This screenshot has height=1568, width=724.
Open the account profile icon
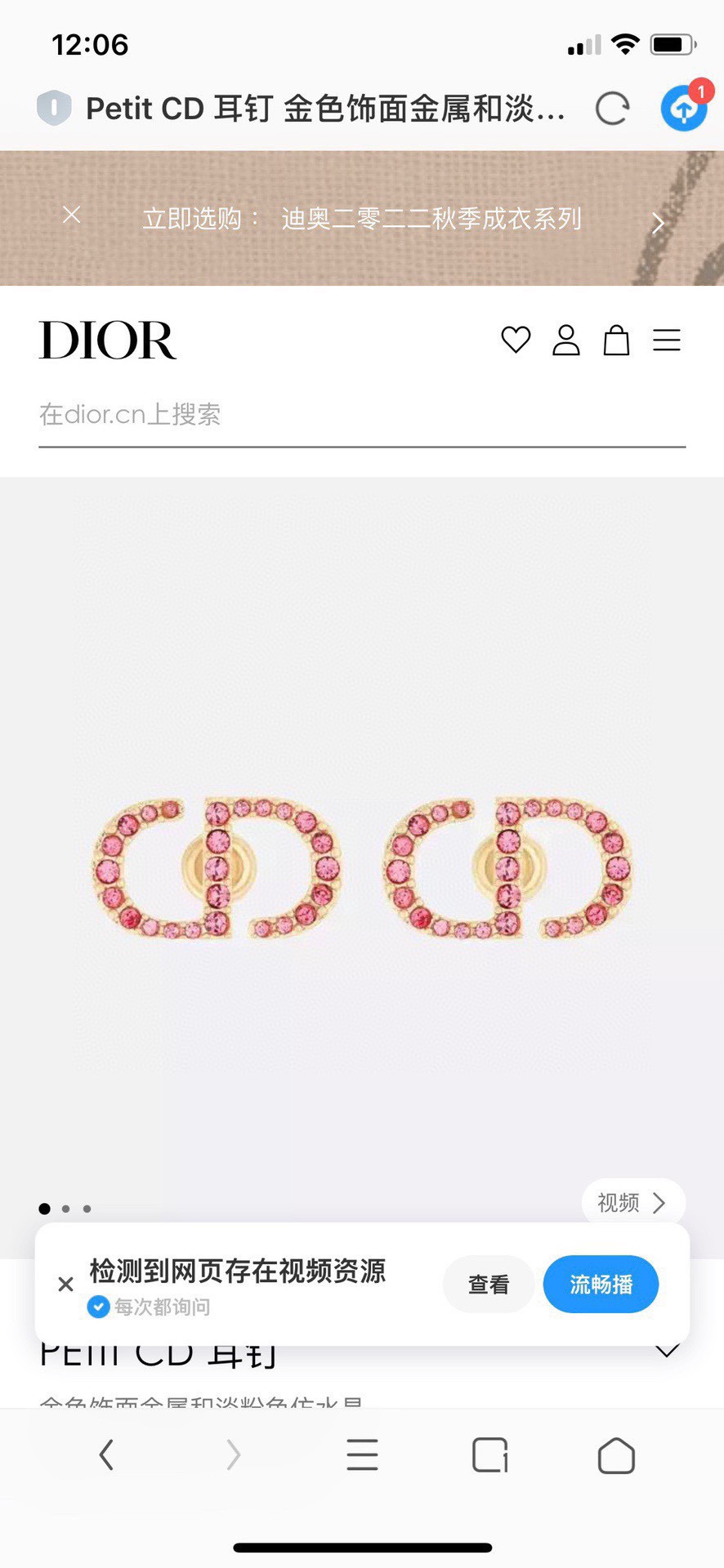point(566,340)
